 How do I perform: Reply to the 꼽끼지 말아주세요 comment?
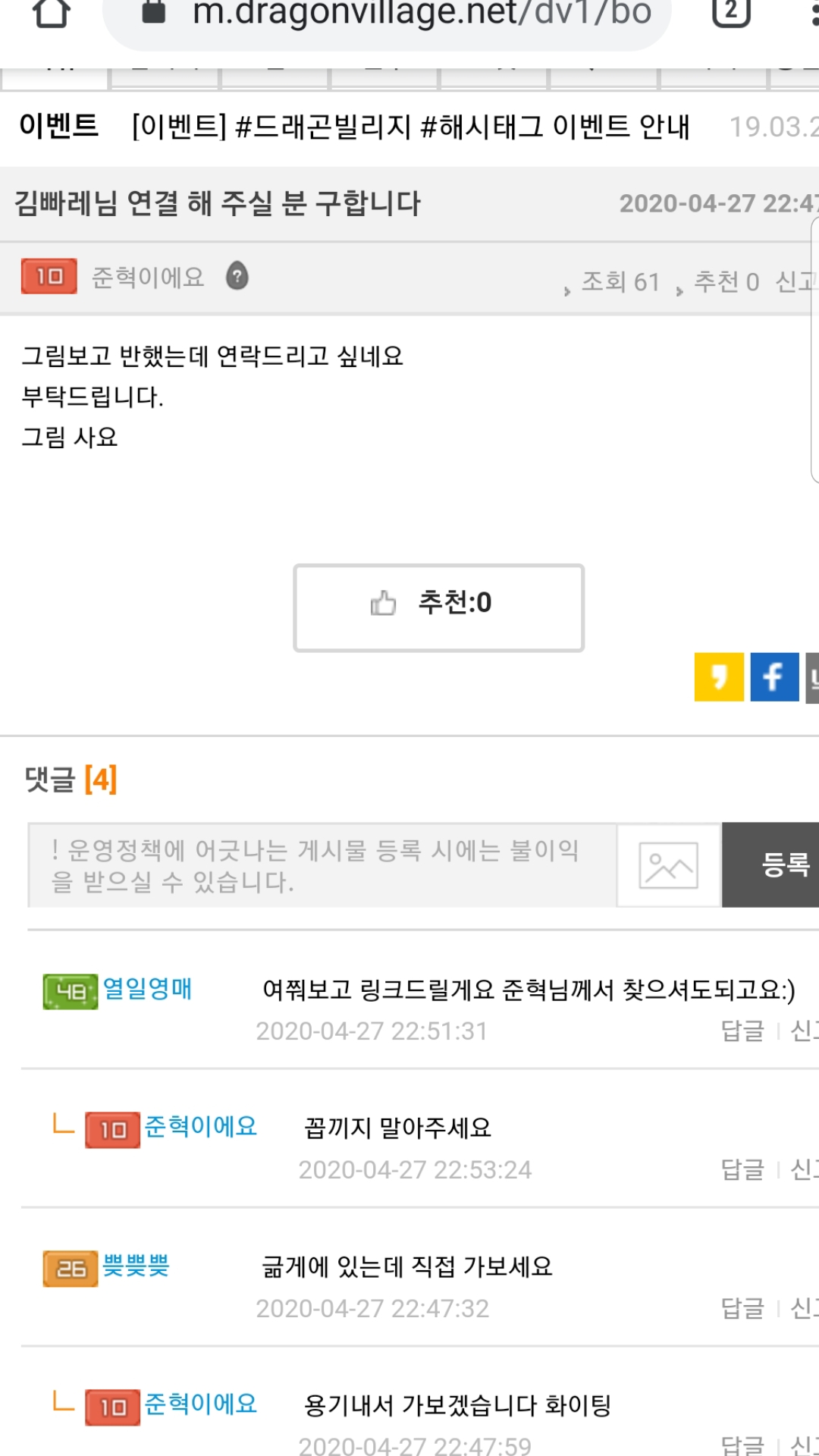point(742,1169)
